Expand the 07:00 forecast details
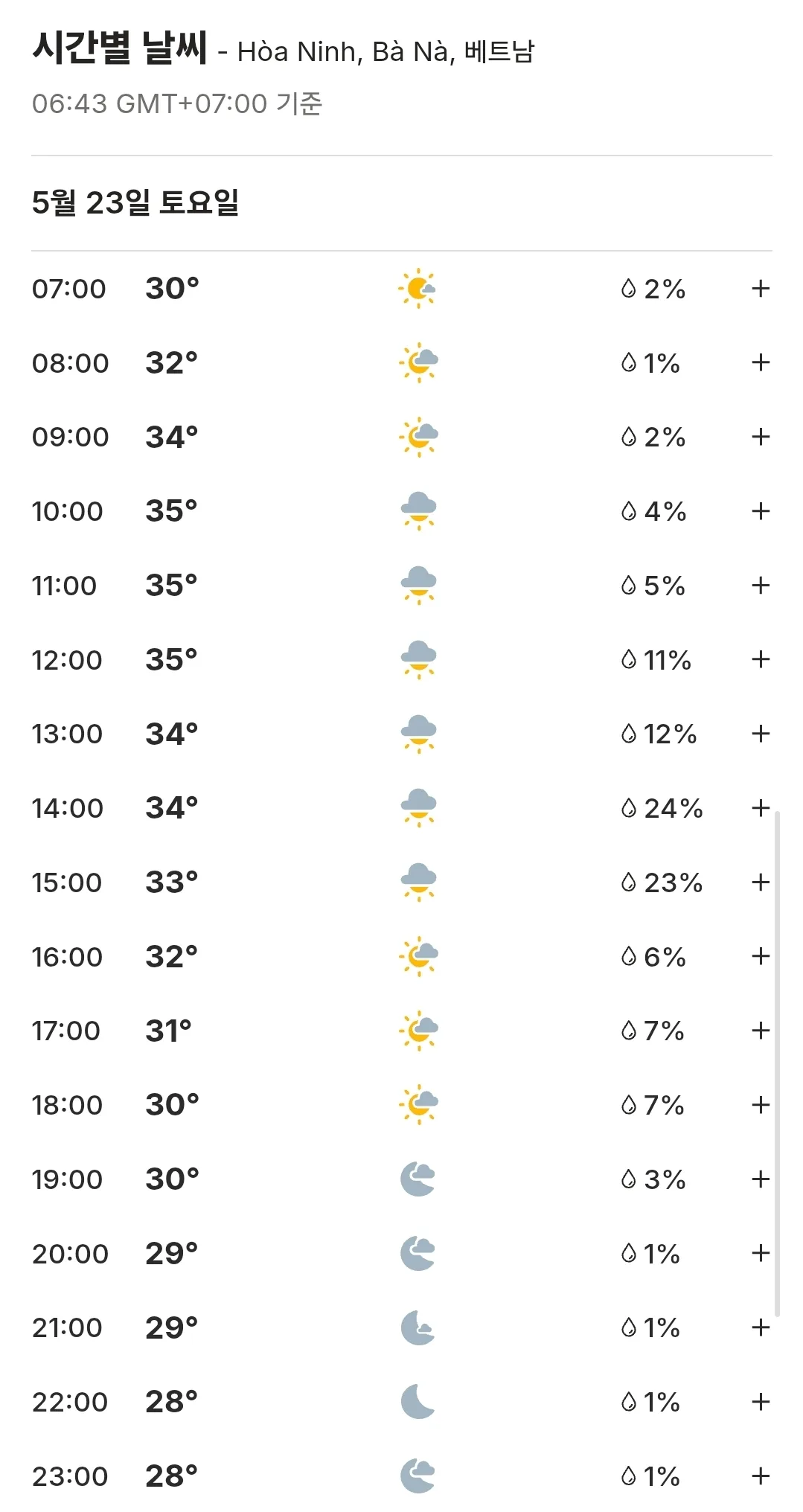803x1512 pixels. click(x=760, y=289)
